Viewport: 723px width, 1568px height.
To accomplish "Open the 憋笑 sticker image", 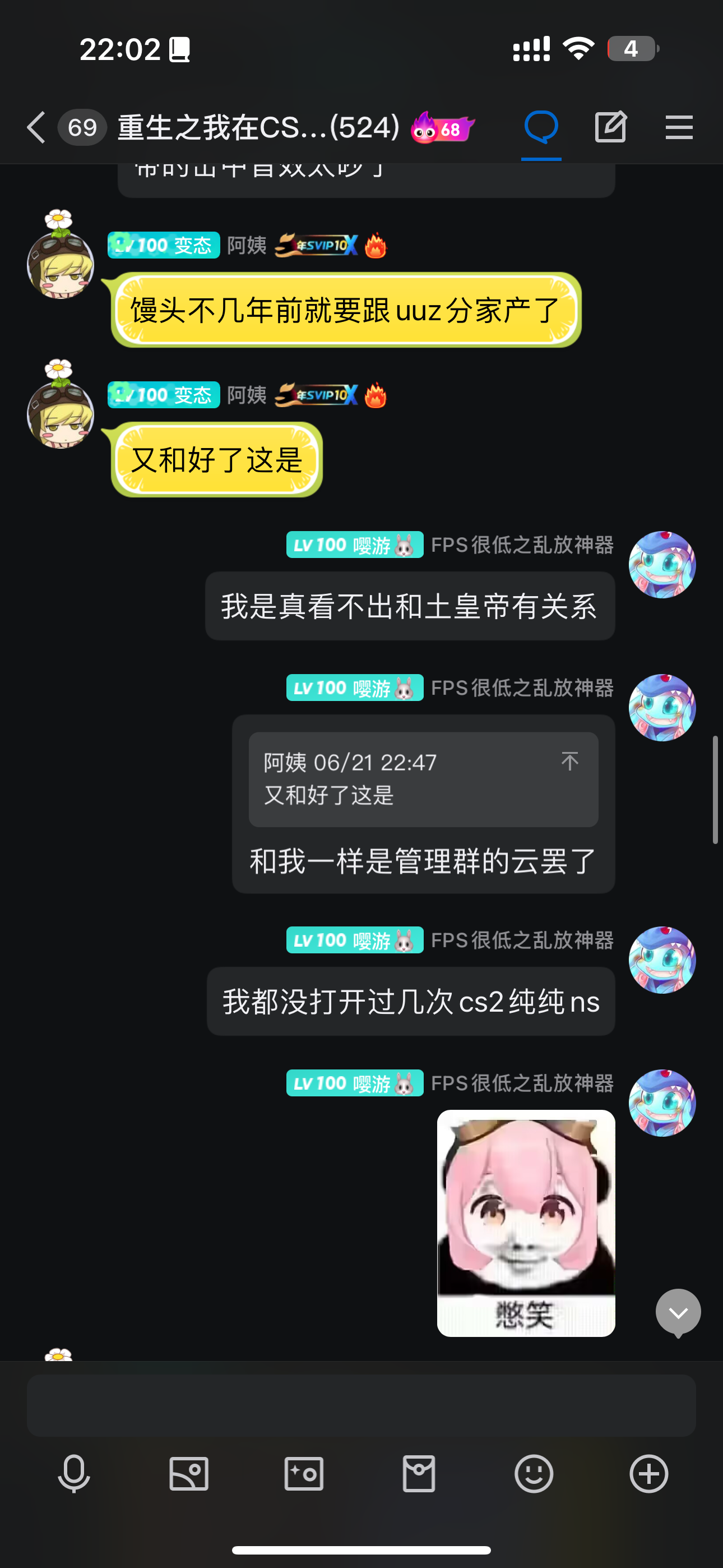I will 526,1223.
